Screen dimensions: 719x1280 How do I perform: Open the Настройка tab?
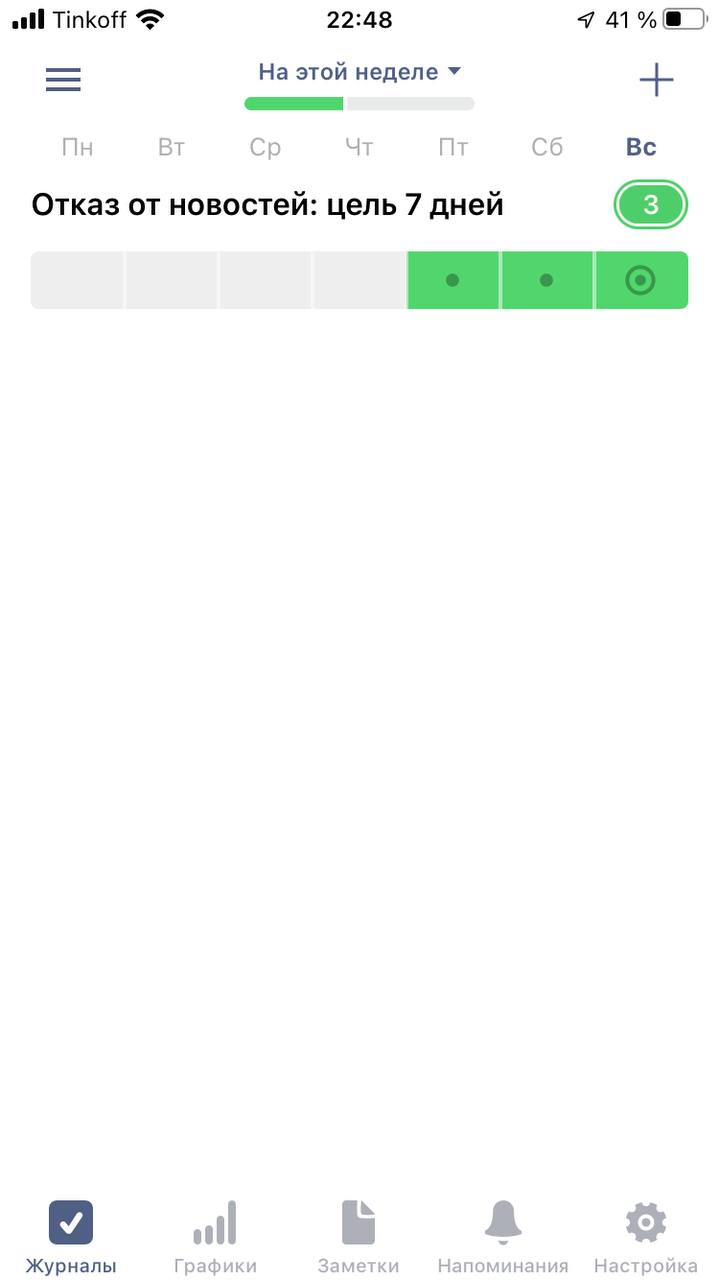tap(646, 1237)
